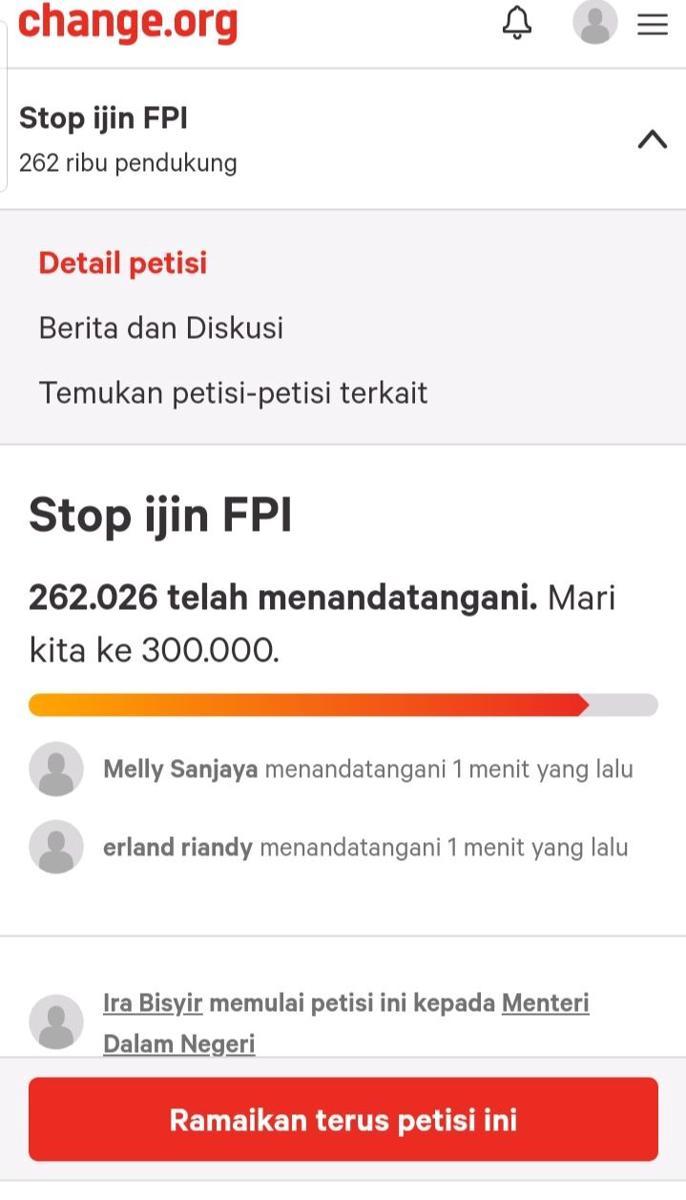The height and width of the screenshot is (1200, 686).
Task: Go to Berita dan Diskusi
Action: 161,328
